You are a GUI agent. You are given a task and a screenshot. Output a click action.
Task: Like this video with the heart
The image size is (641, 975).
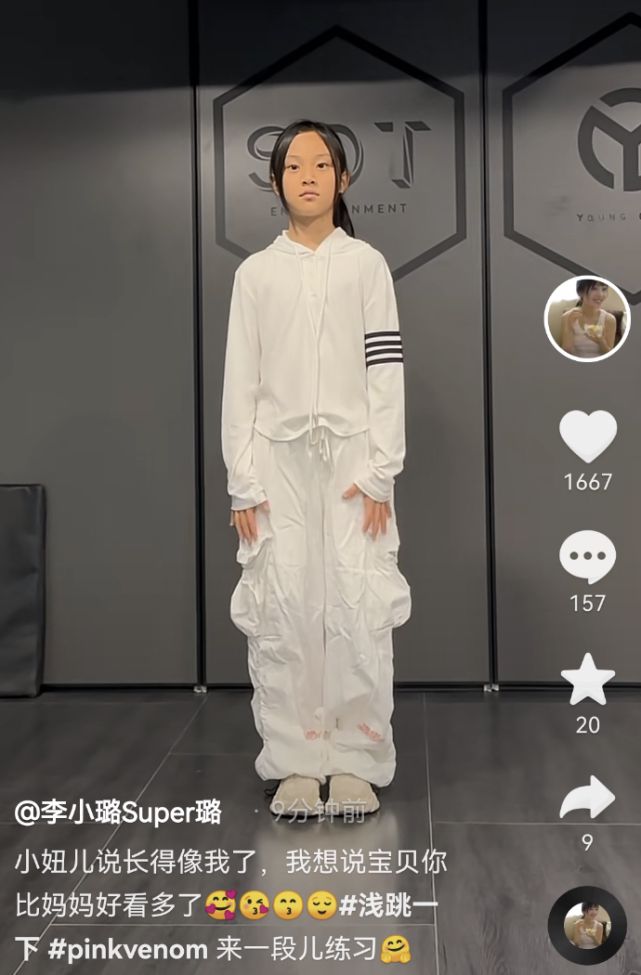click(587, 437)
